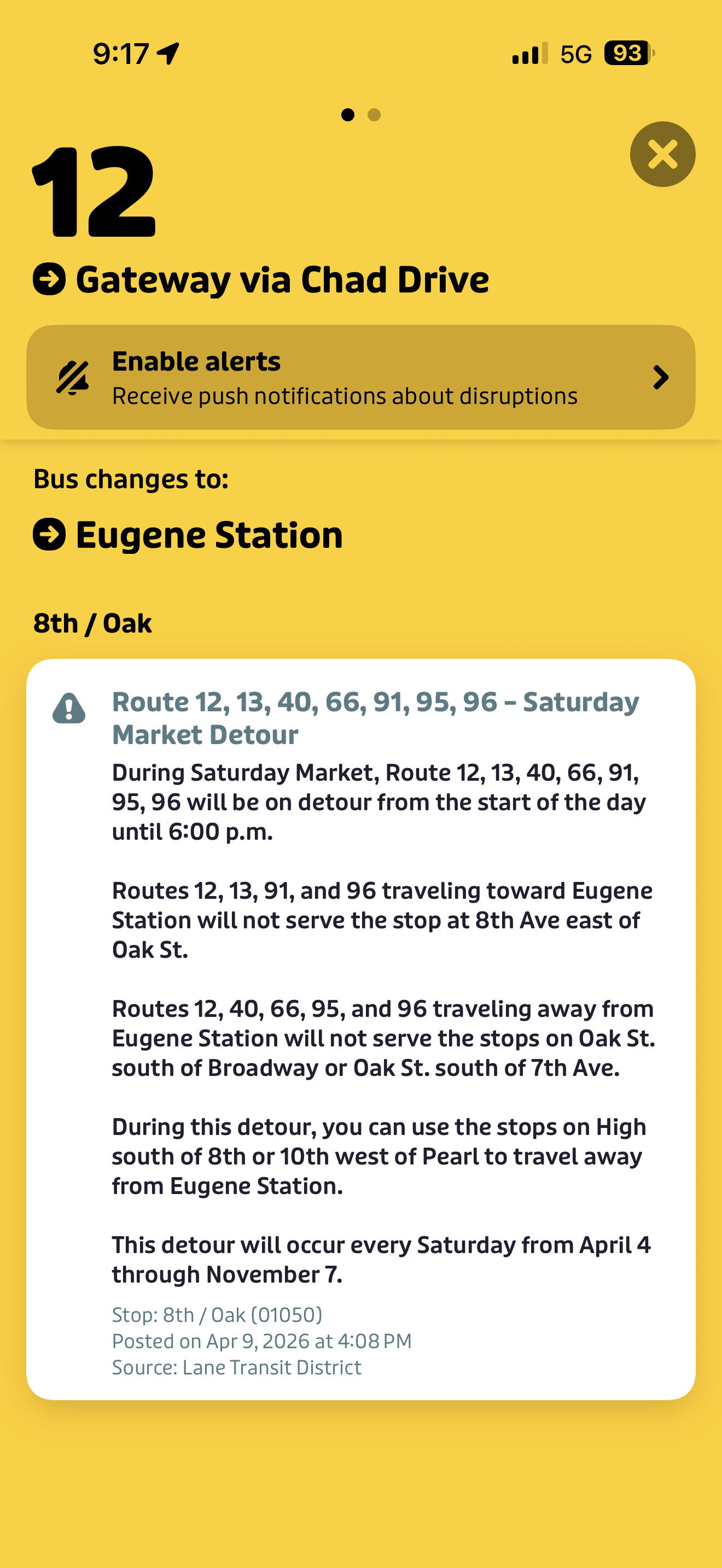Image resolution: width=722 pixels, height=1568 pixels.
Task: Dismiss the screen with the X button
Action: (663, 154)
